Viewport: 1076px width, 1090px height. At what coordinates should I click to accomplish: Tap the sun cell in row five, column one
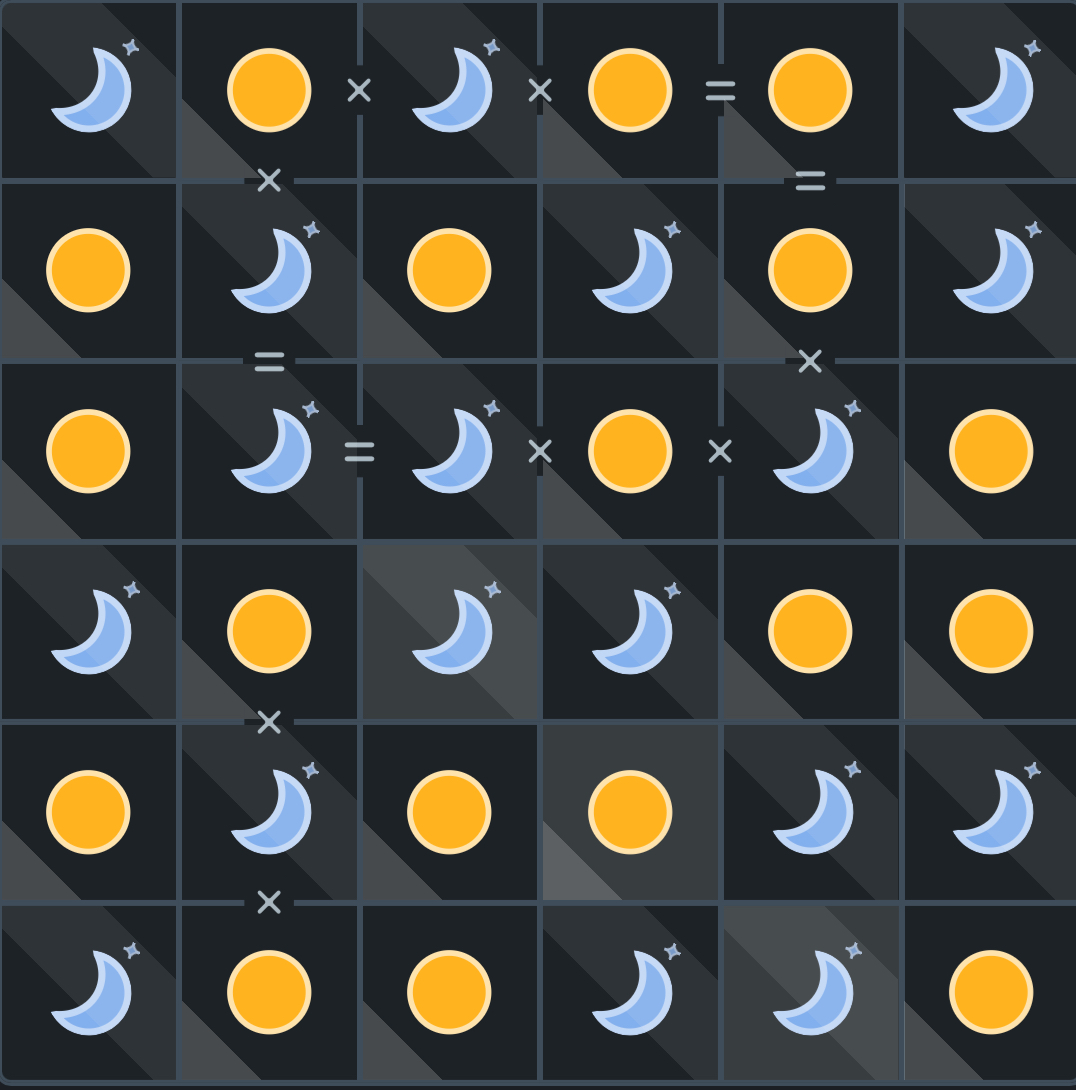click(x=90, y=812)
